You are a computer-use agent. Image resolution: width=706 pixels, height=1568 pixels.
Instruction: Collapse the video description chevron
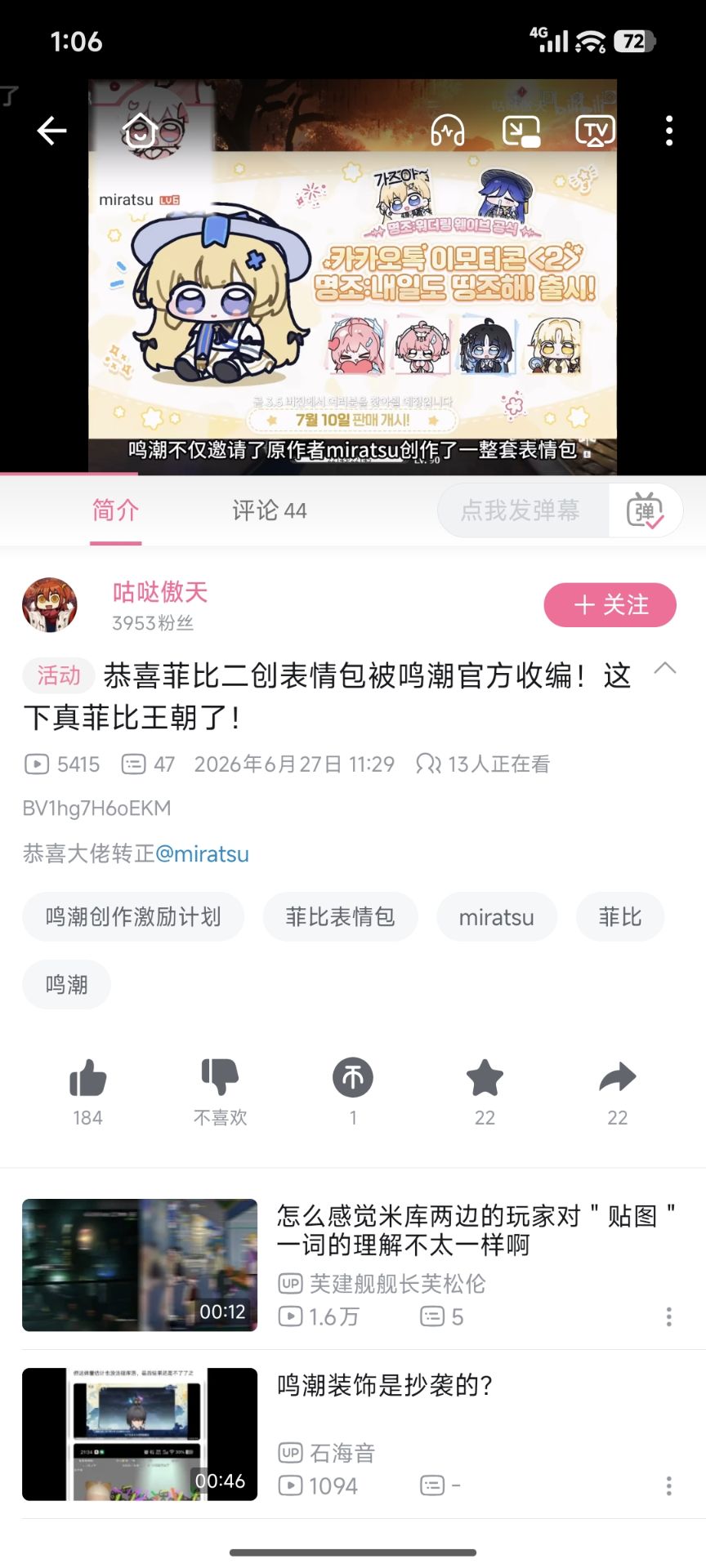665,668
